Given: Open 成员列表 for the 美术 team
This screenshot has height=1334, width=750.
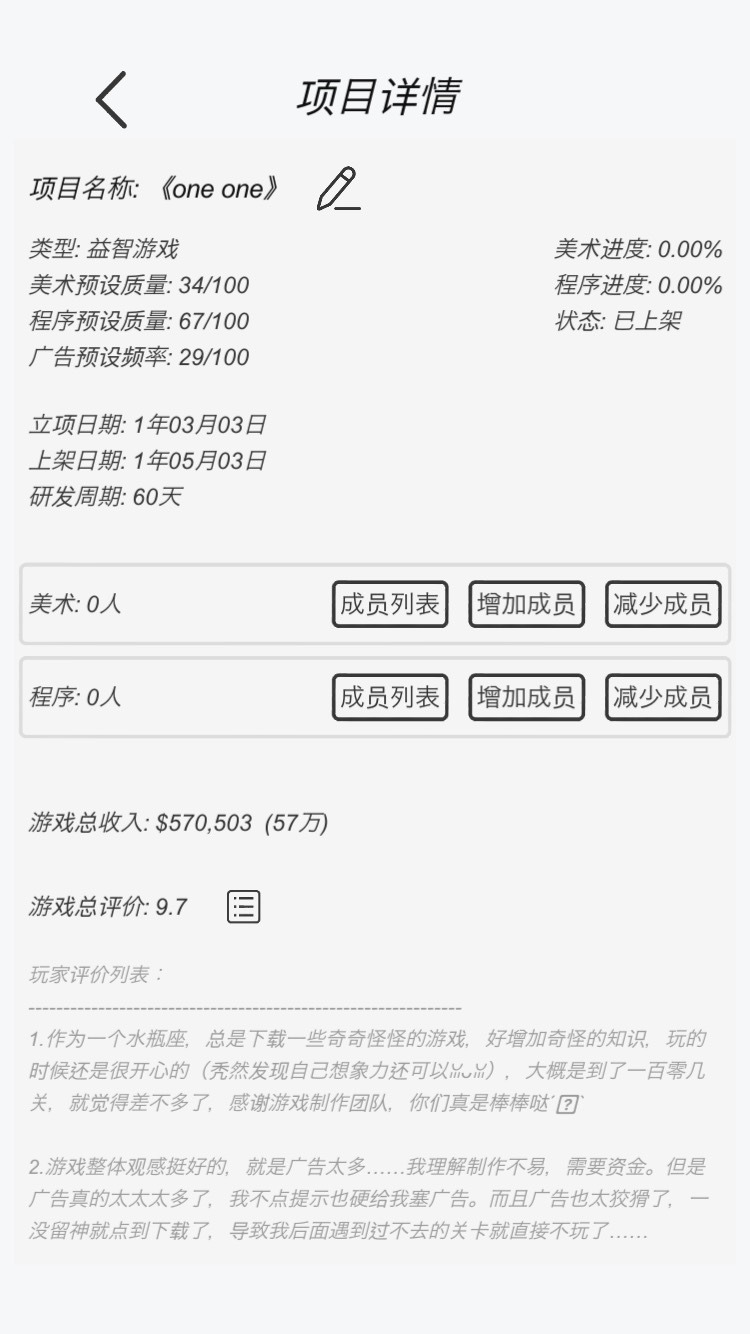Looking at the screenshot, I should tap(389, 604).
